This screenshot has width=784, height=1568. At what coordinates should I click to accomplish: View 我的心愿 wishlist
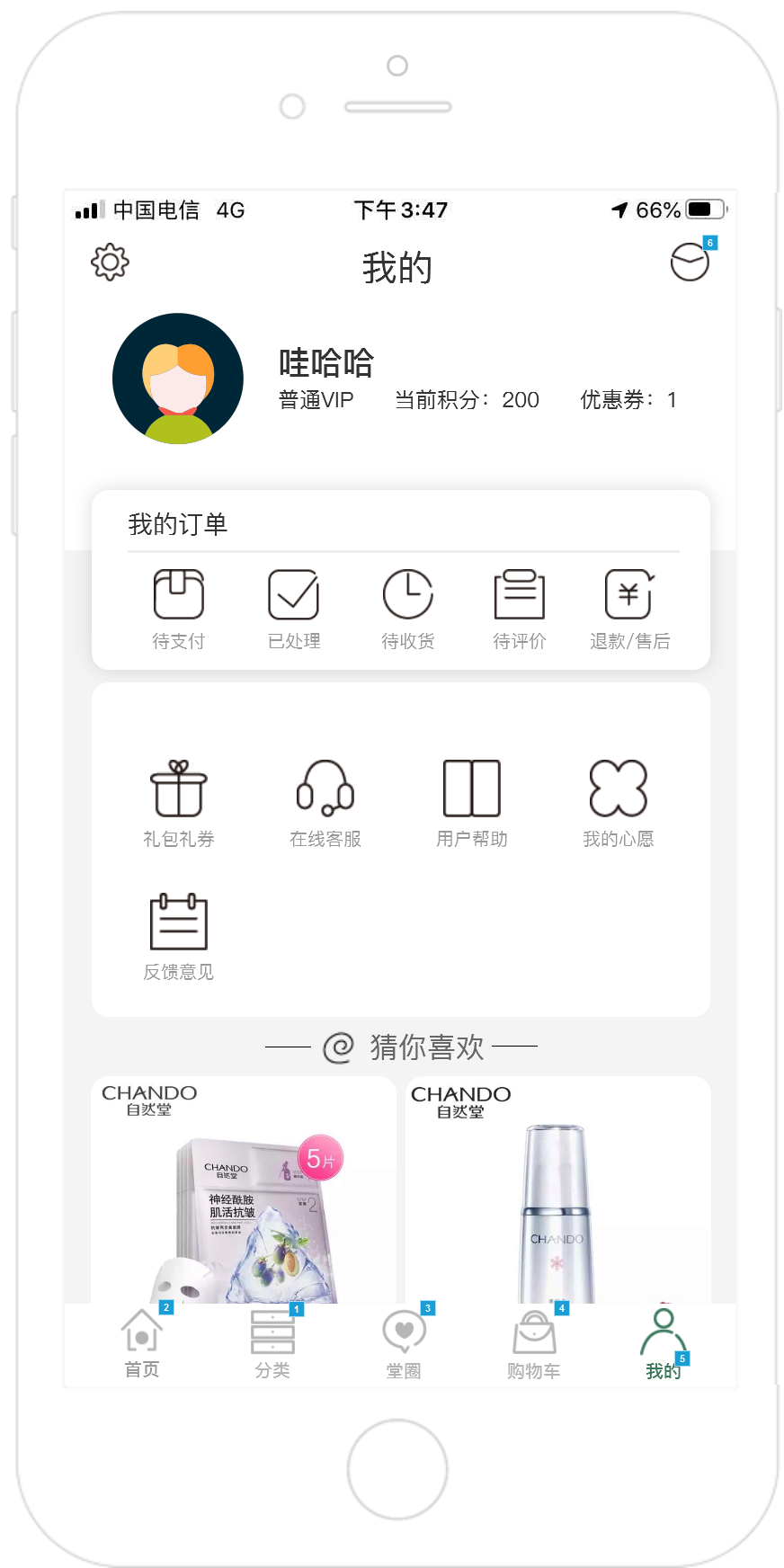[619, 804]
